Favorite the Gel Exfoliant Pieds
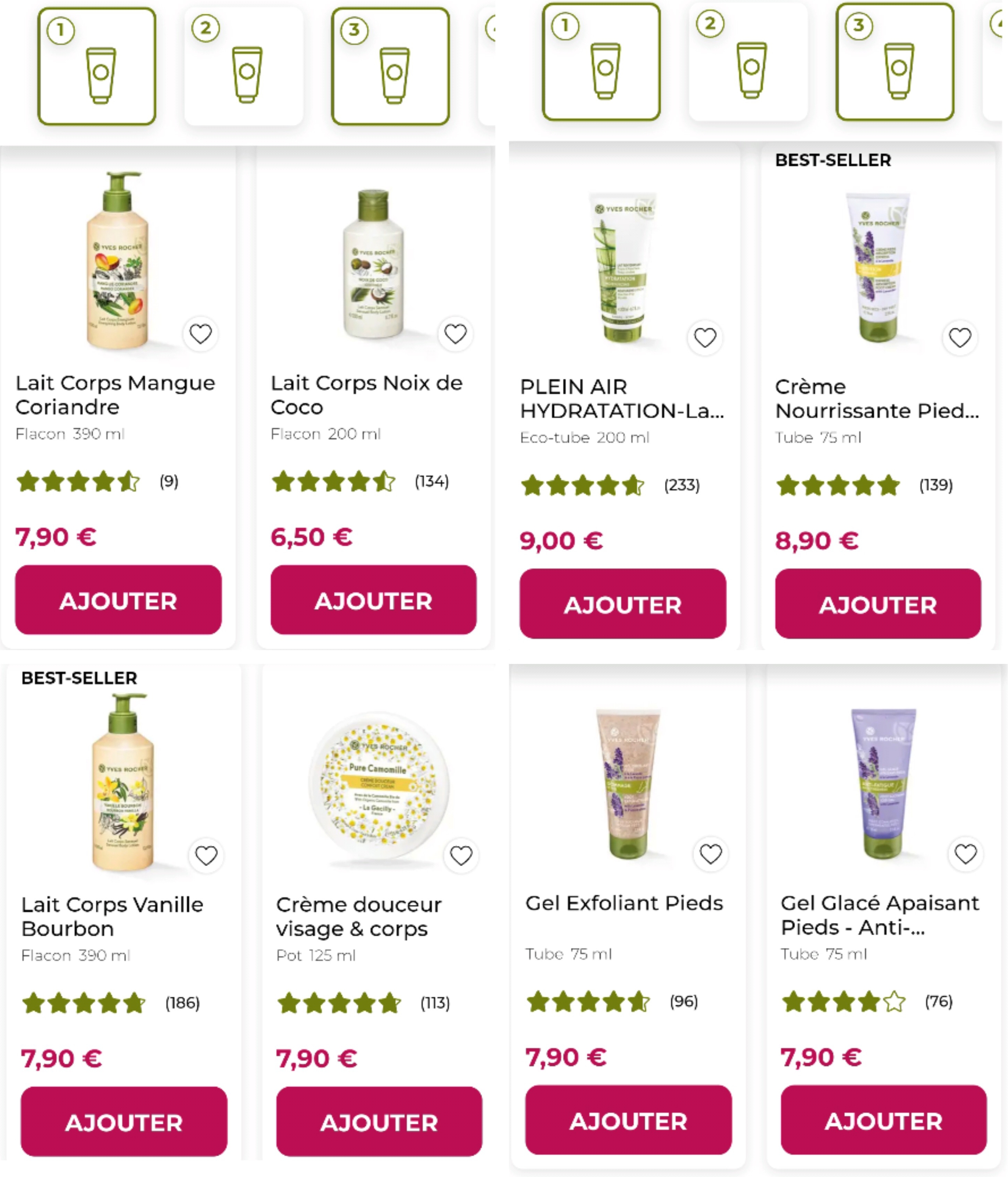Viewport: 1008px width, 1177px height. [710, 854]
